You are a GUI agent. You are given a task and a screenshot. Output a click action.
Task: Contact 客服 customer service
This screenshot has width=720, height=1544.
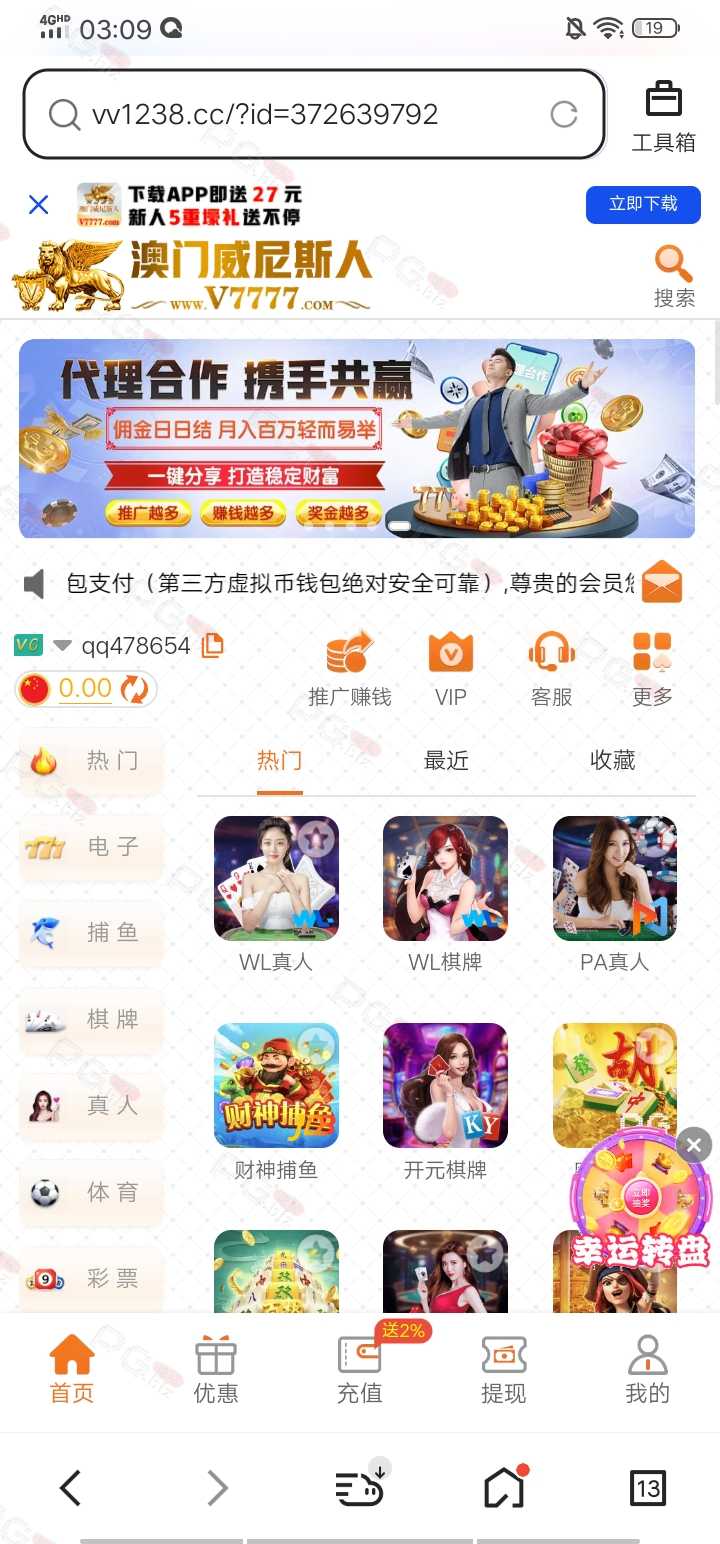[x=551, y=668]
